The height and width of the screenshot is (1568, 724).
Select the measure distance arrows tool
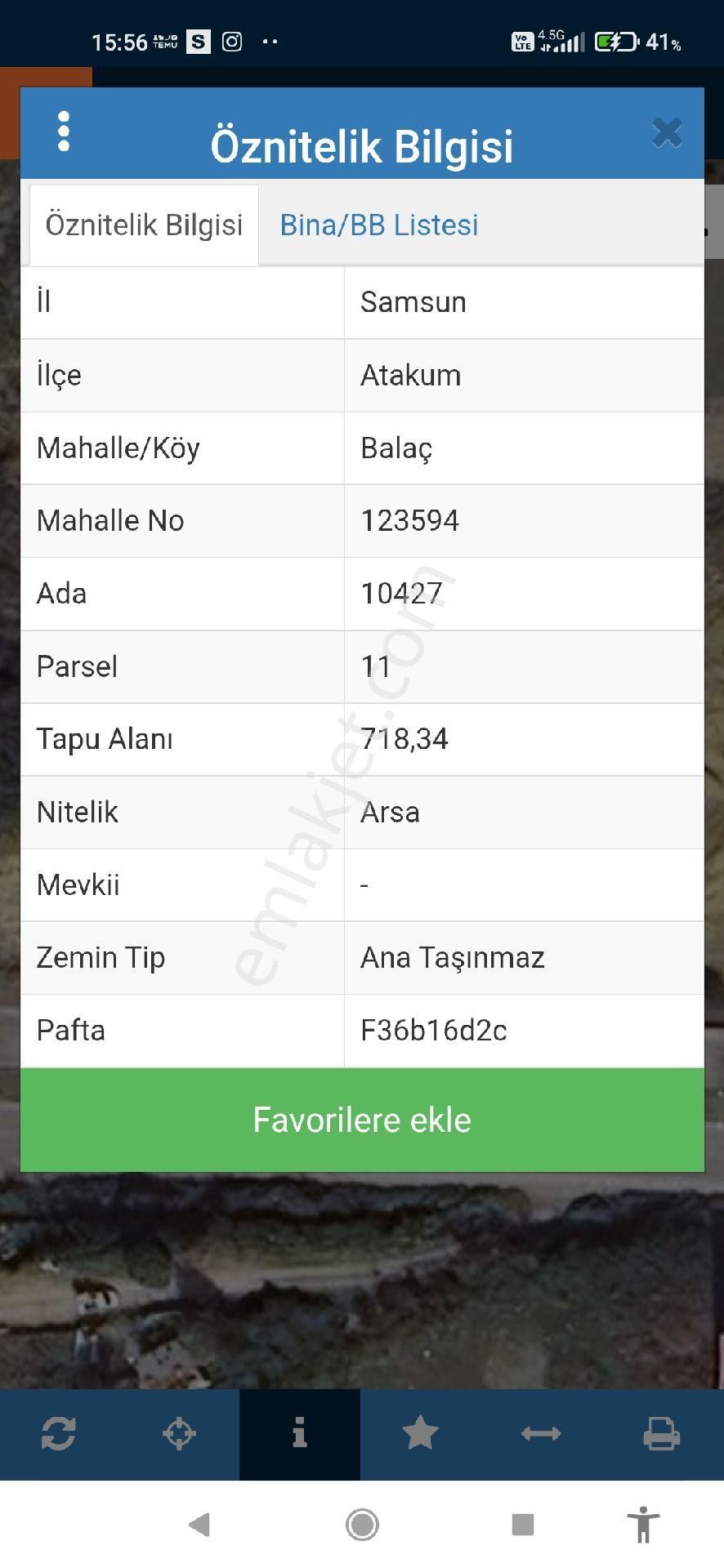click(541, 1433)
